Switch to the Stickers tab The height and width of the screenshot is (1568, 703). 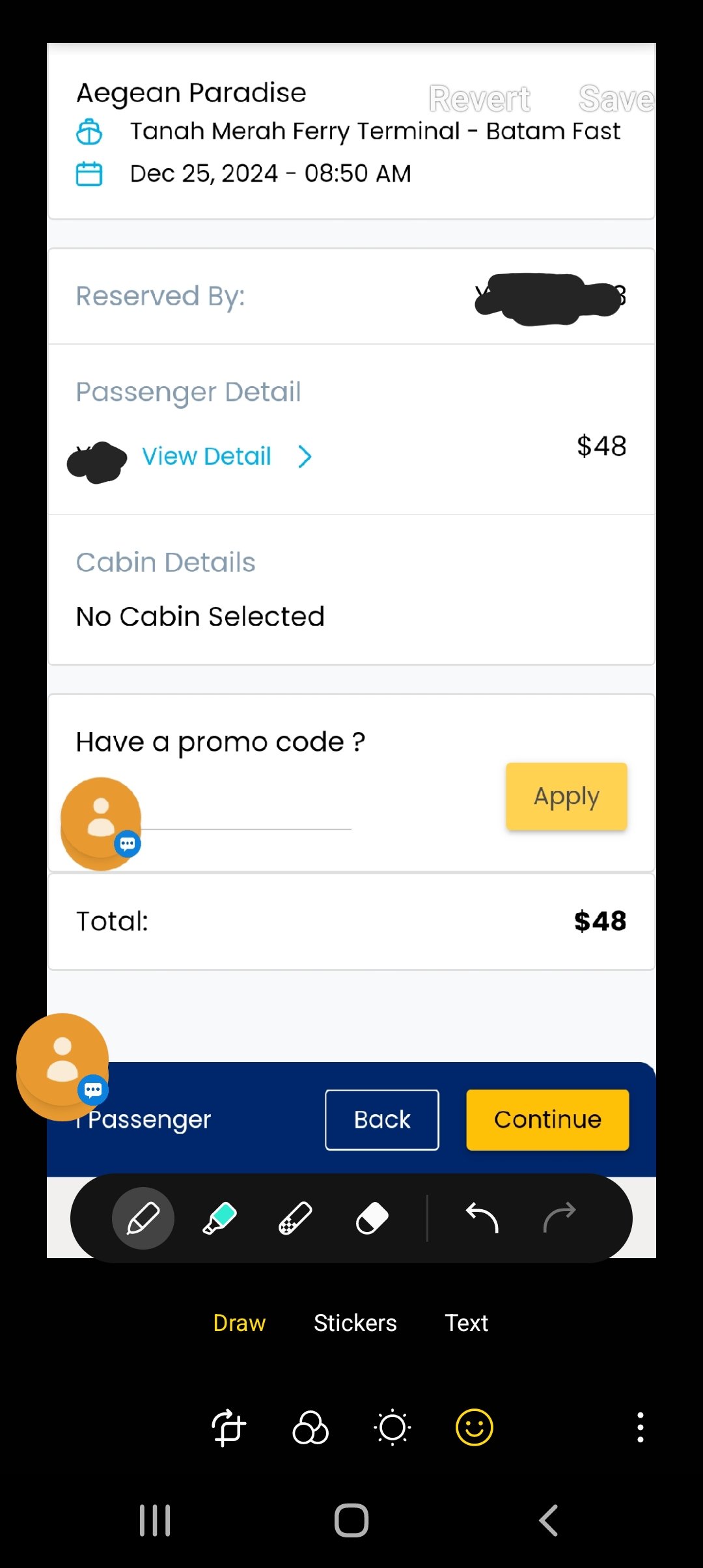(355, 1323)
